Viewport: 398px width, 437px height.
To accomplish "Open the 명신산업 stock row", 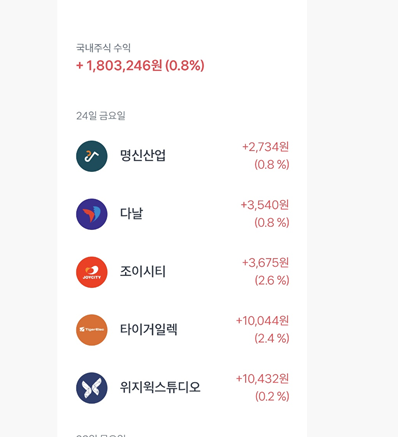I will [182, 156].
